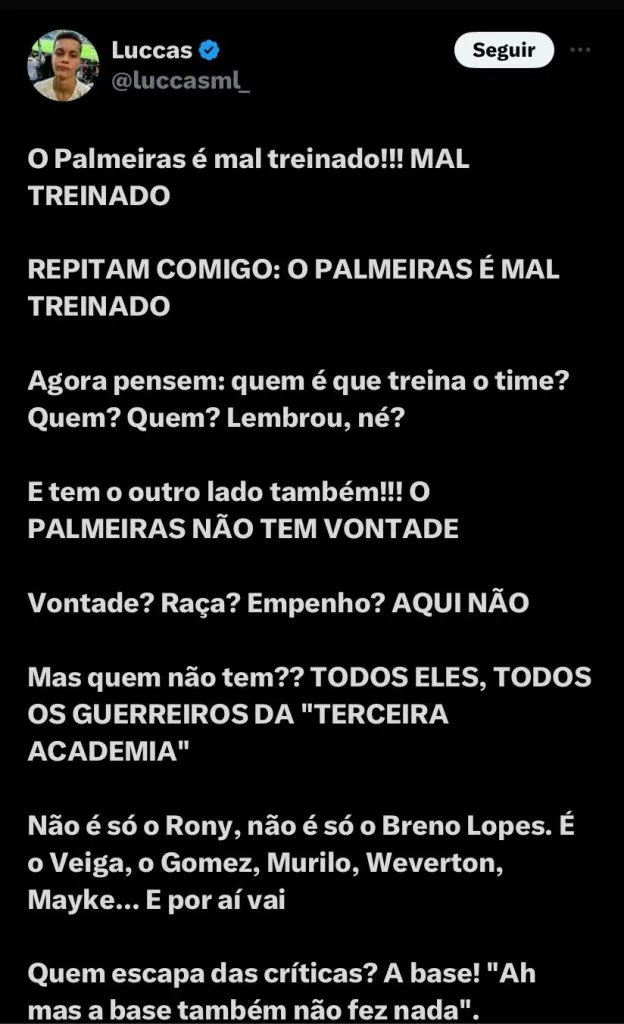The image size is (624, 1024).
Task: Open the three-dot overflow menu
Action: click(580, 49)
